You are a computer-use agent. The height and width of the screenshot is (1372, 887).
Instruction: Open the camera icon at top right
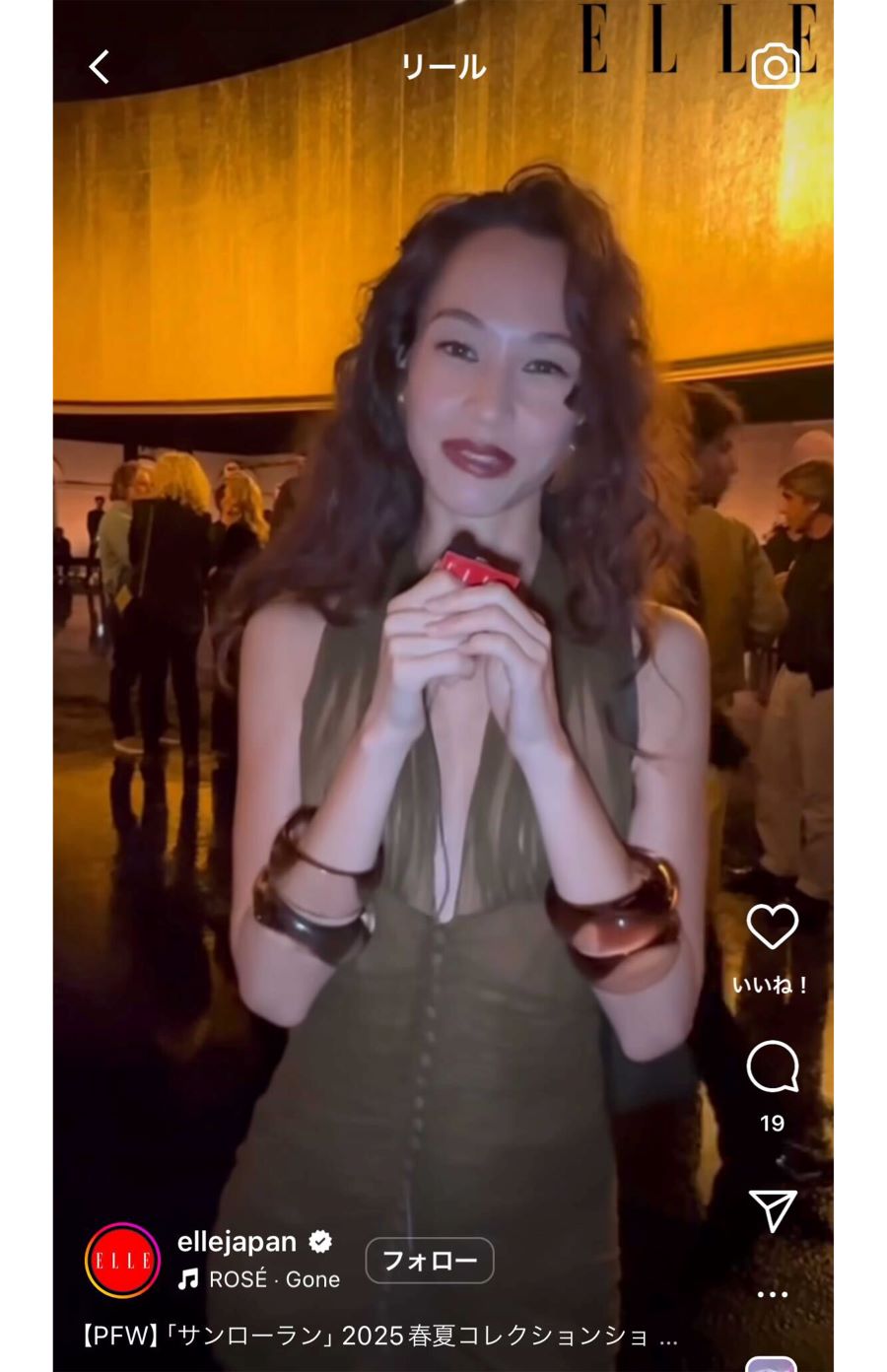(775, 65)
